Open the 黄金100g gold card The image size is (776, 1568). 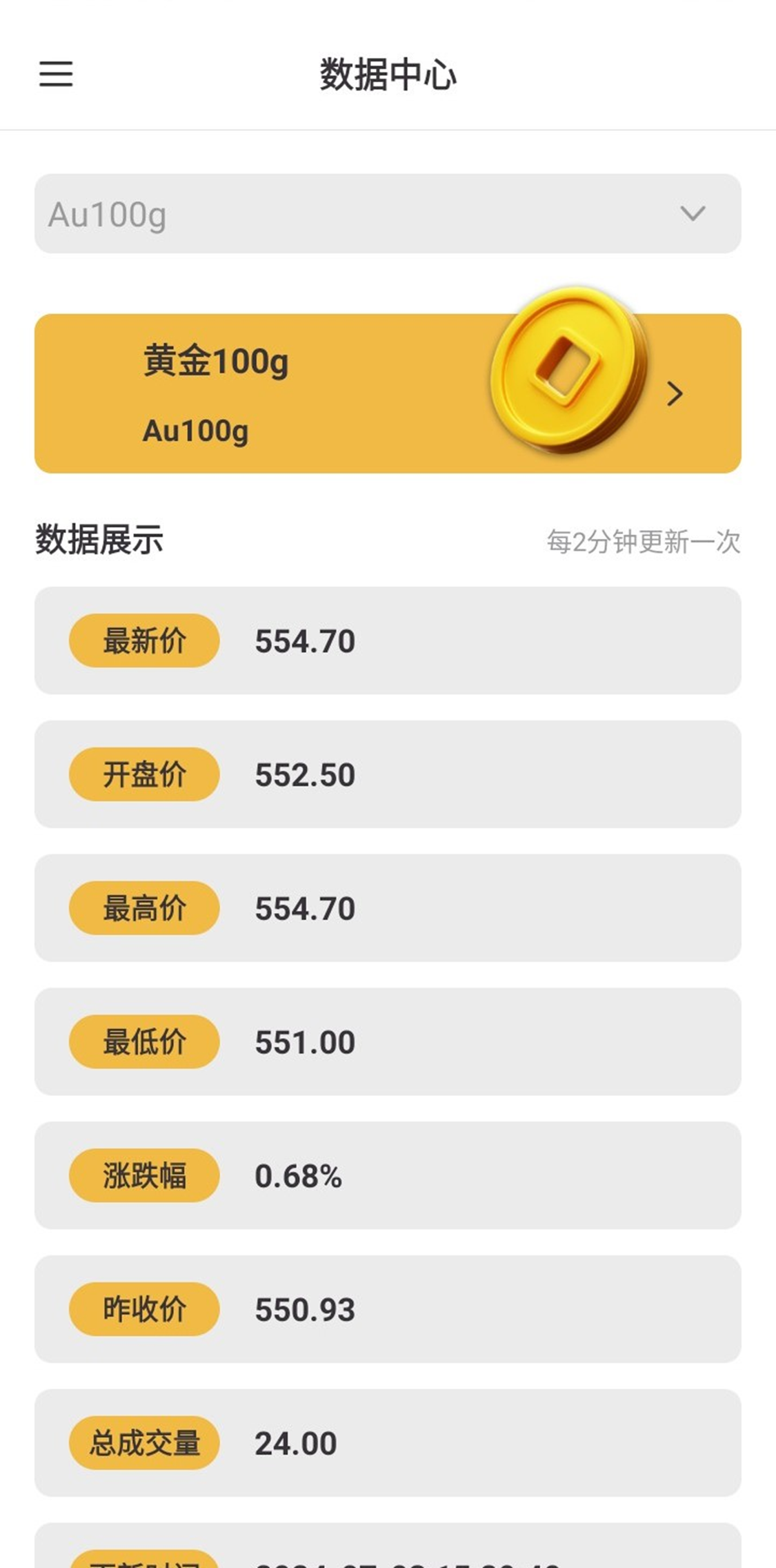pos(388,393)
